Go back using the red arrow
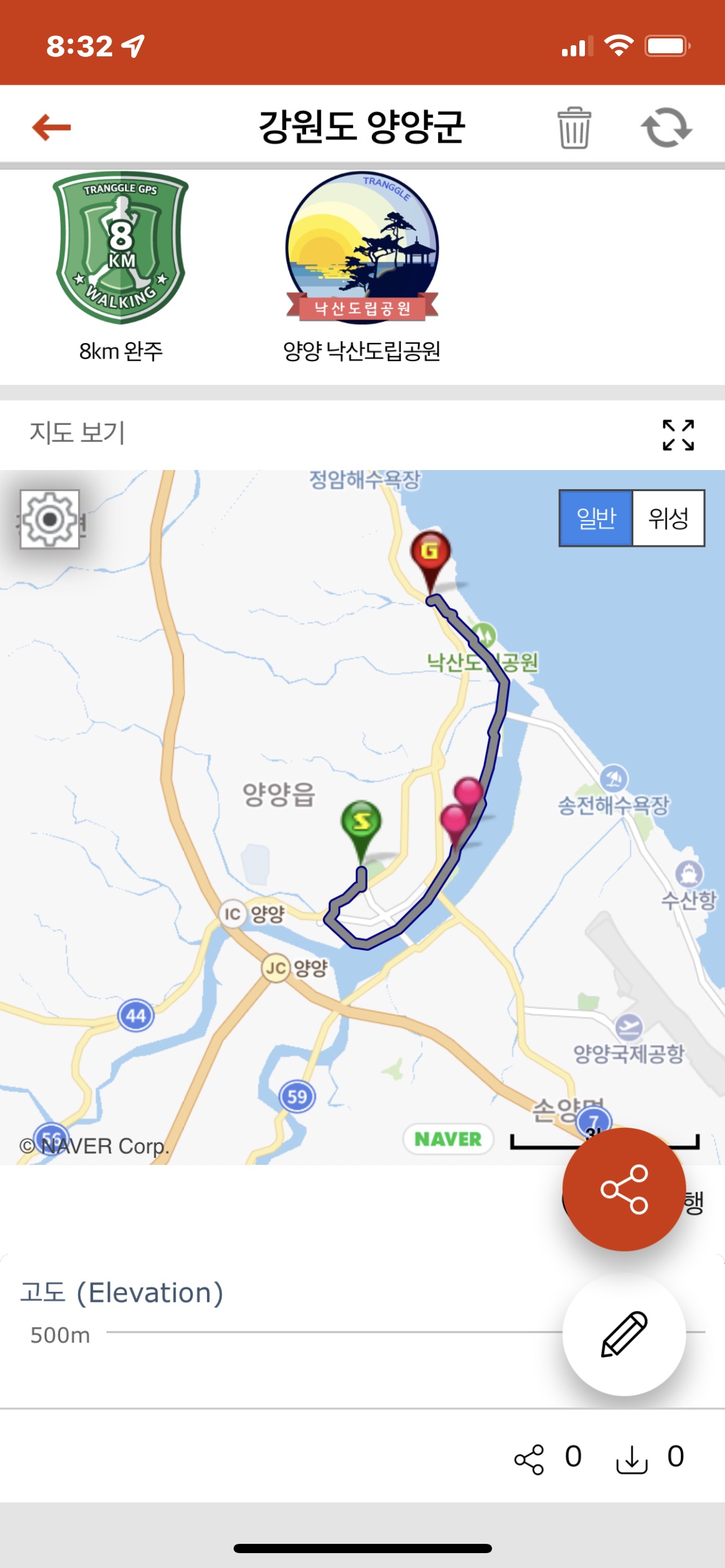 [x=51, y=127]
